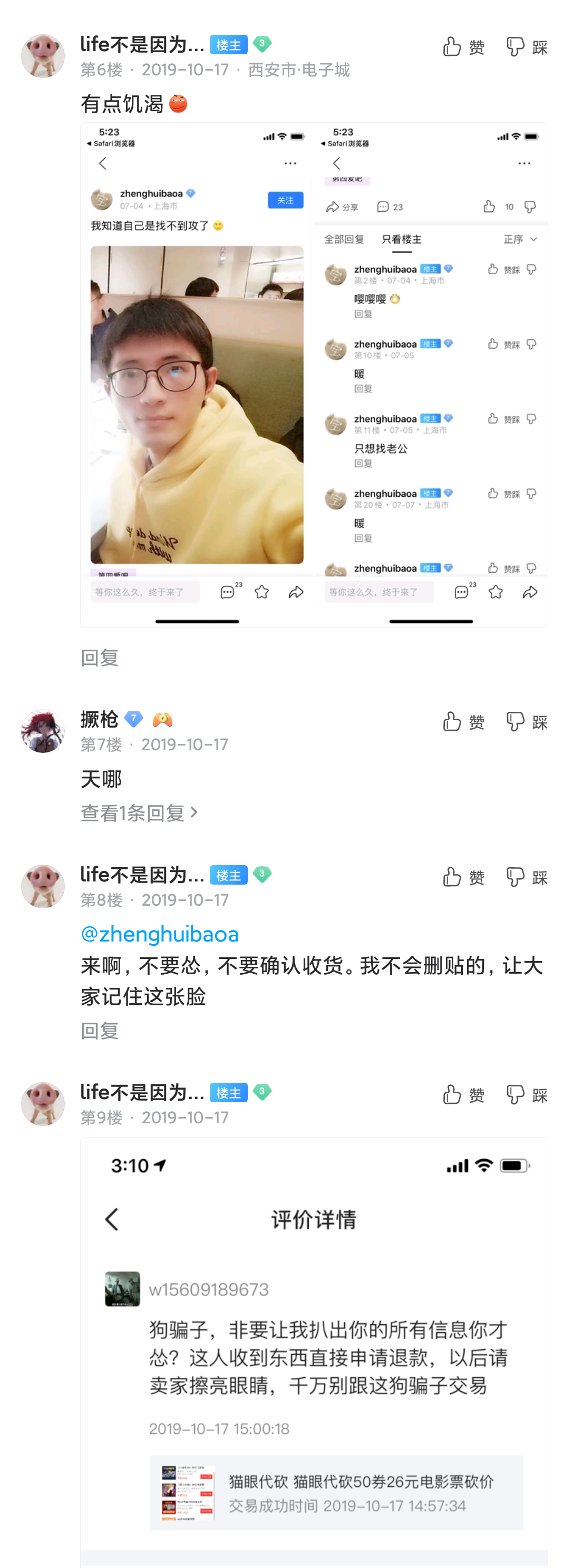The width and height of the screenshot is (564, 1568).
Task: Like the 8th floor post
Action: [x=463, y=877]
